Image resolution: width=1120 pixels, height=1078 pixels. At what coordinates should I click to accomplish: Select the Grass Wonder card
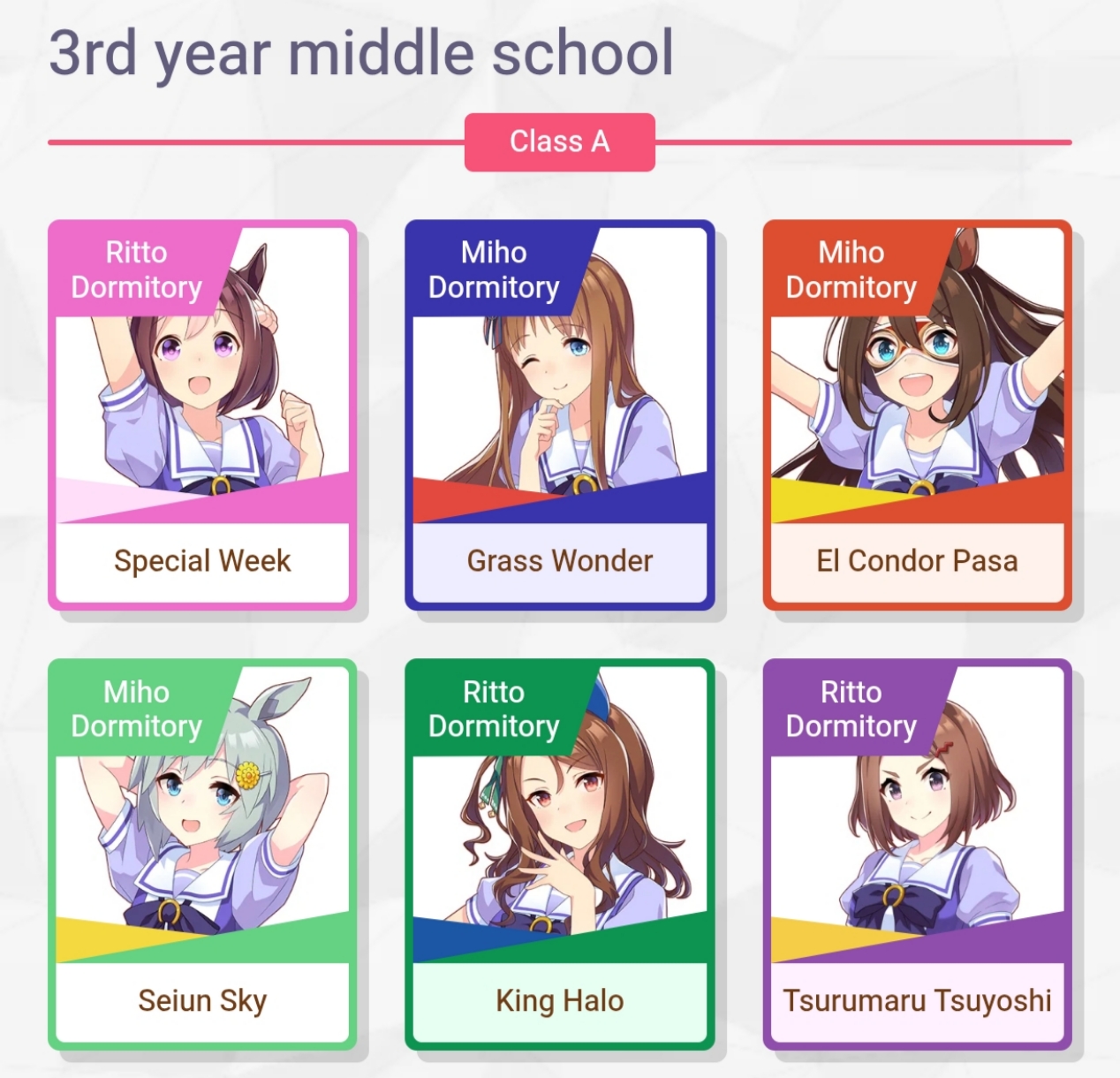click(560, 414)
